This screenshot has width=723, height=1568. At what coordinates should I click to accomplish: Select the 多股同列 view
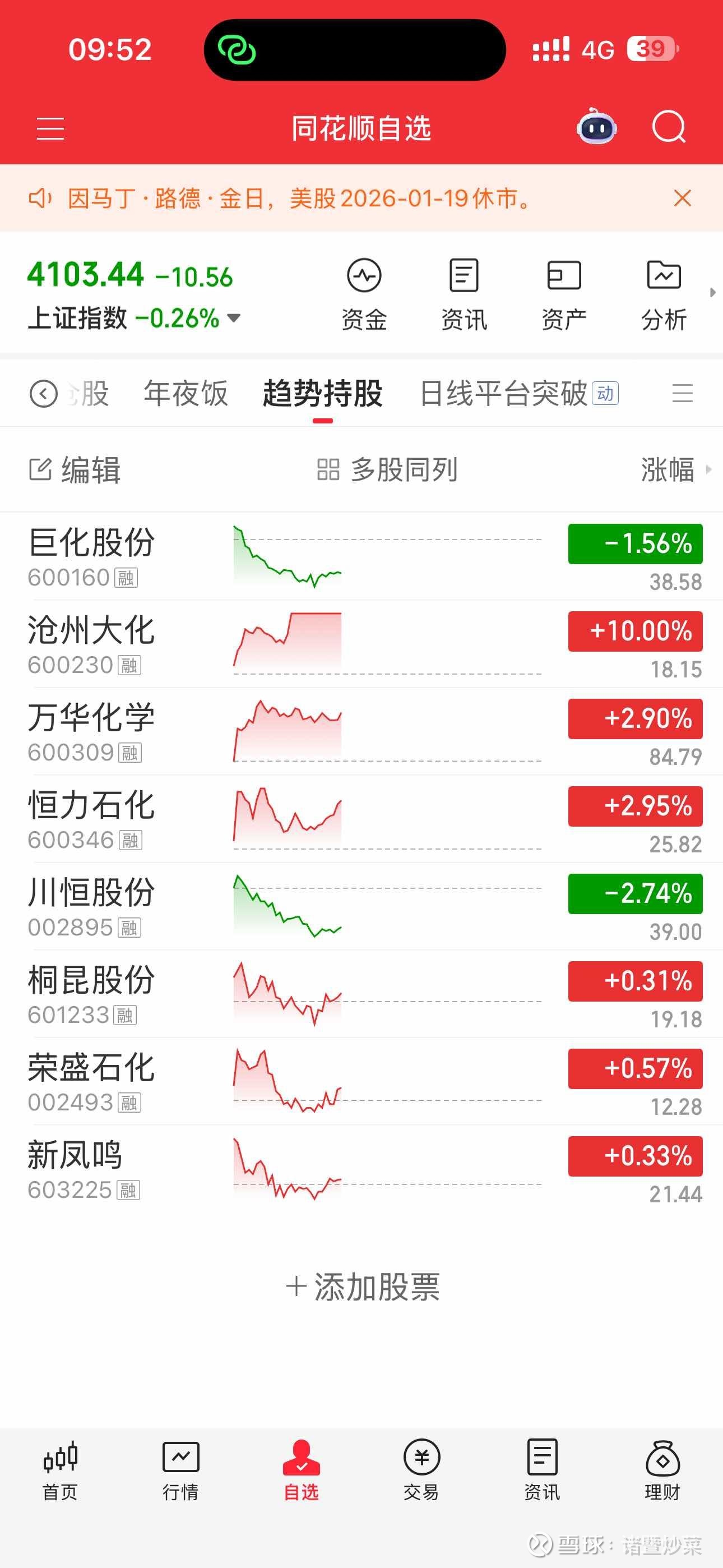pyautogui.click(x=388, y=470)
